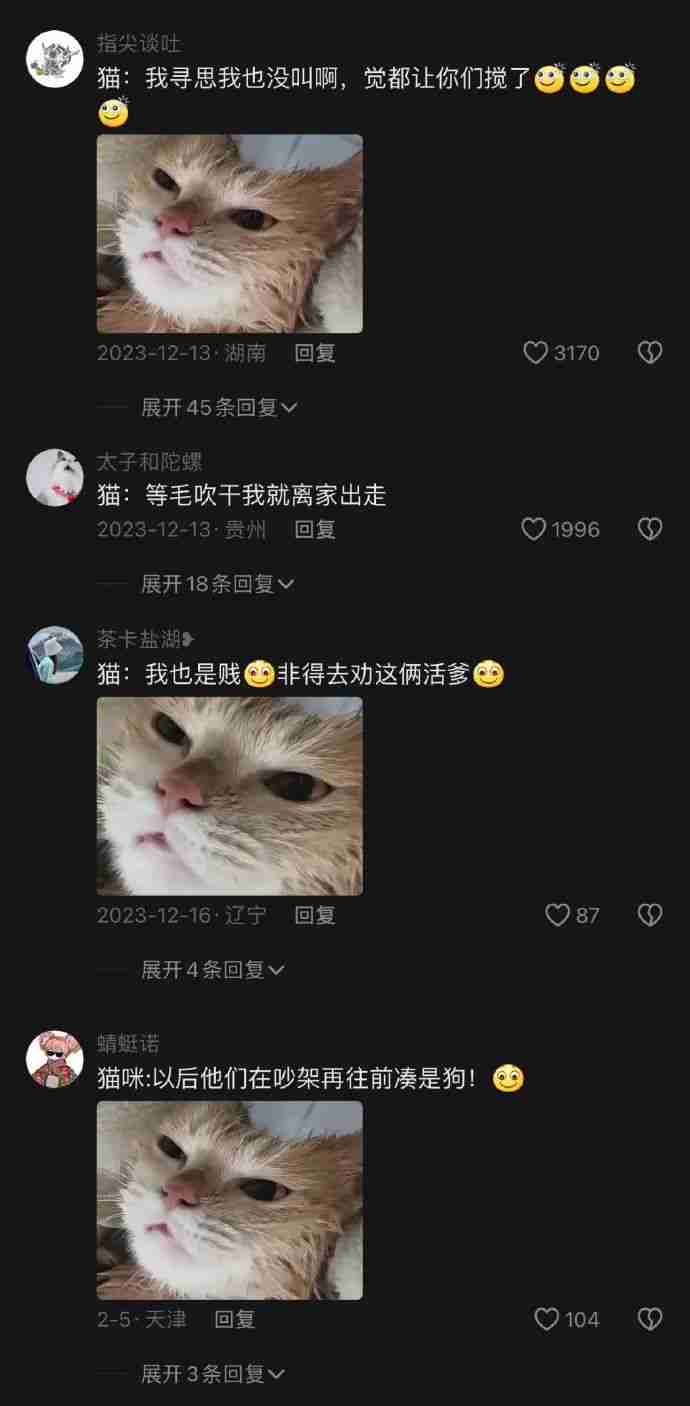
Task: Expand the 18 replies
Action: (x=217, y=584)
